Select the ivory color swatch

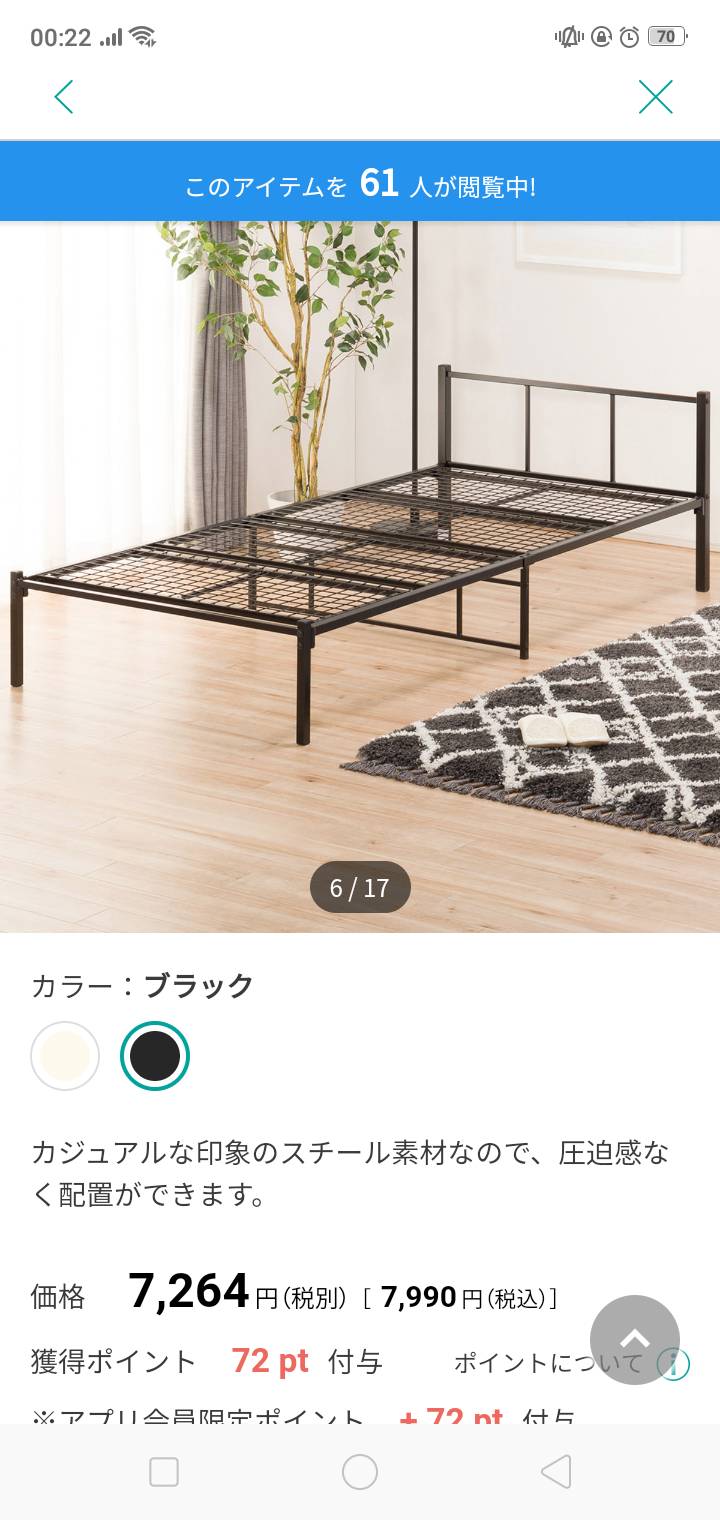(x=65, y=1055)
